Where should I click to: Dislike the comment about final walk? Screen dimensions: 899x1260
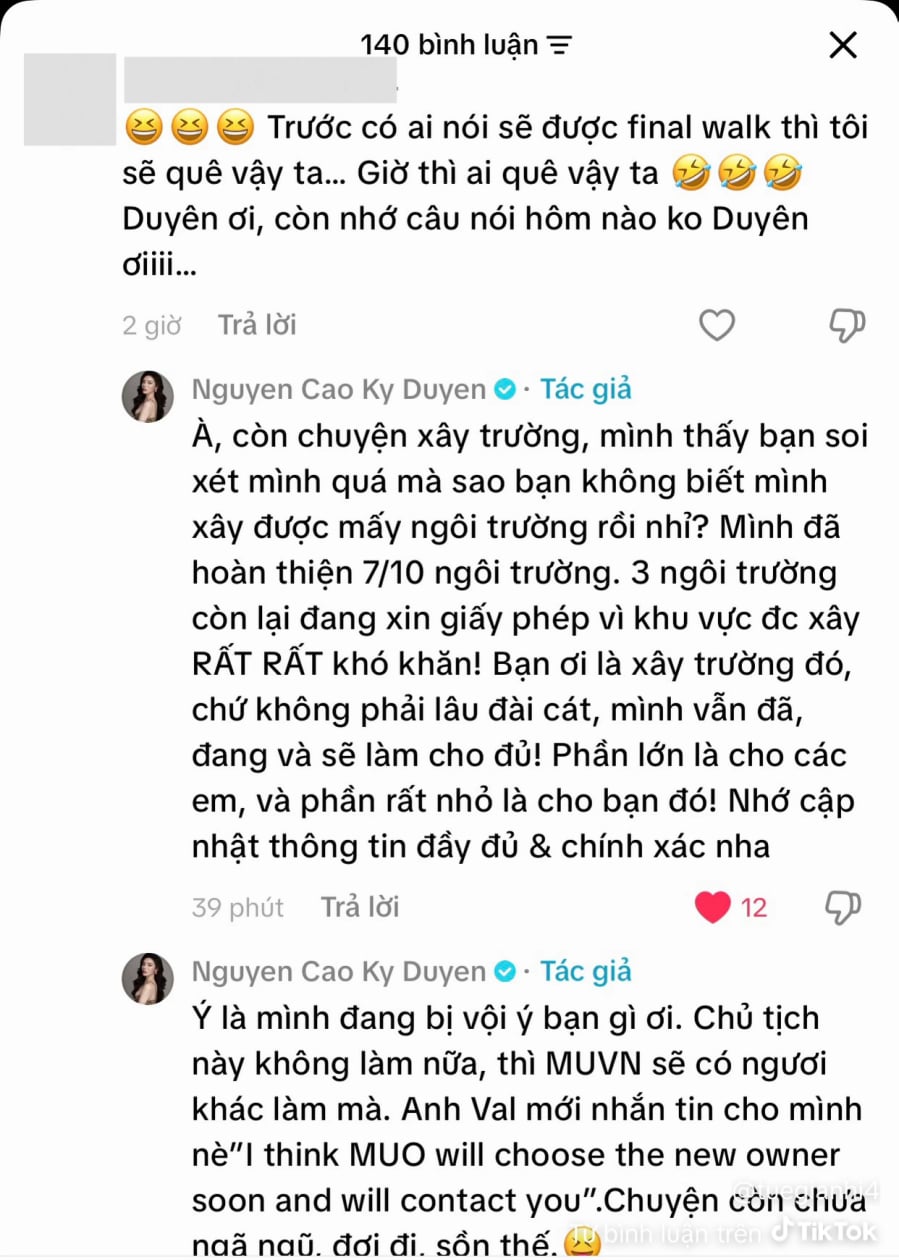(x=846, y=325)
